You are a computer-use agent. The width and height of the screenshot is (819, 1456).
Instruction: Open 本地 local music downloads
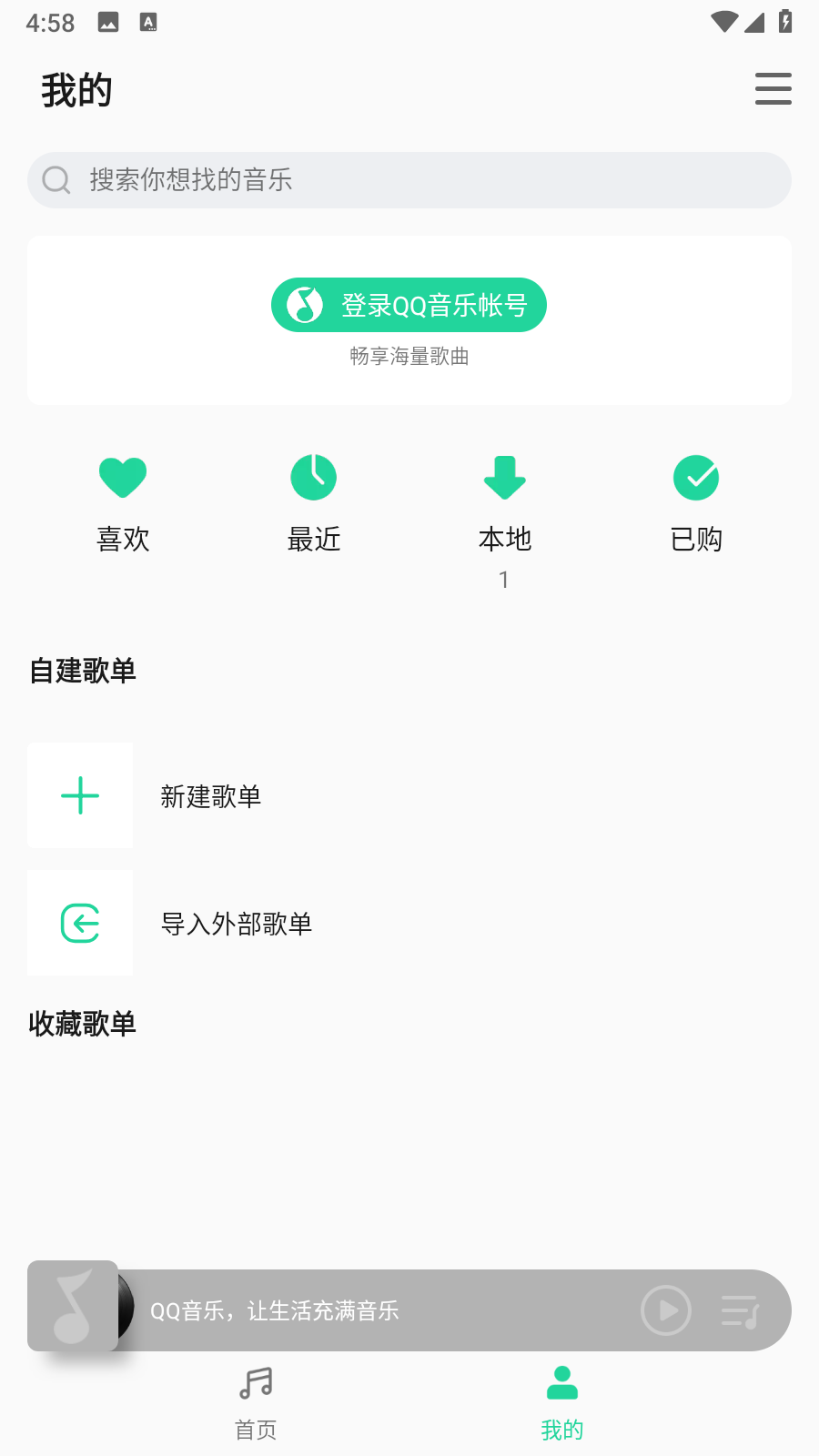pyautogui.click(x=505, y=477)
